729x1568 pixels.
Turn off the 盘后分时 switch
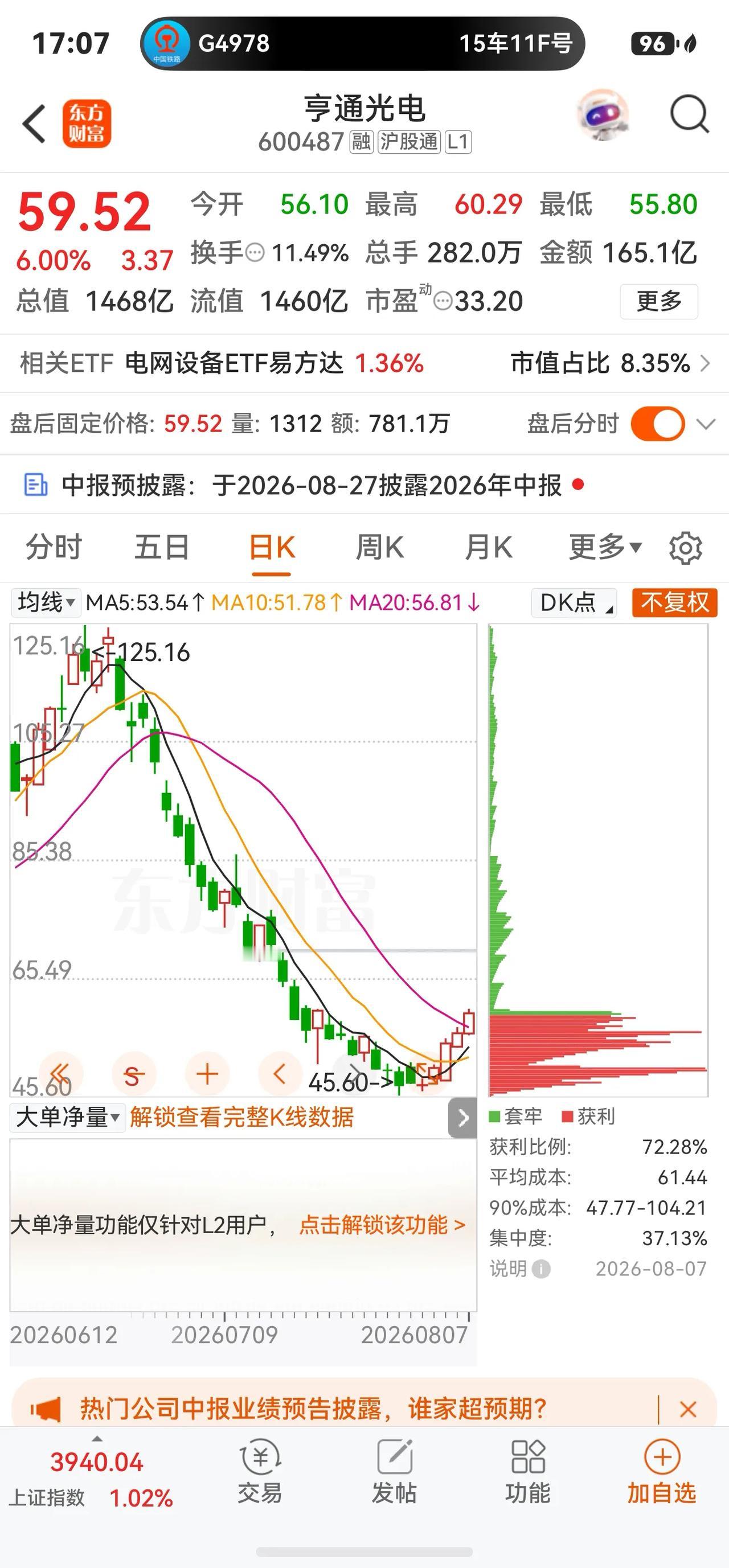657,424
